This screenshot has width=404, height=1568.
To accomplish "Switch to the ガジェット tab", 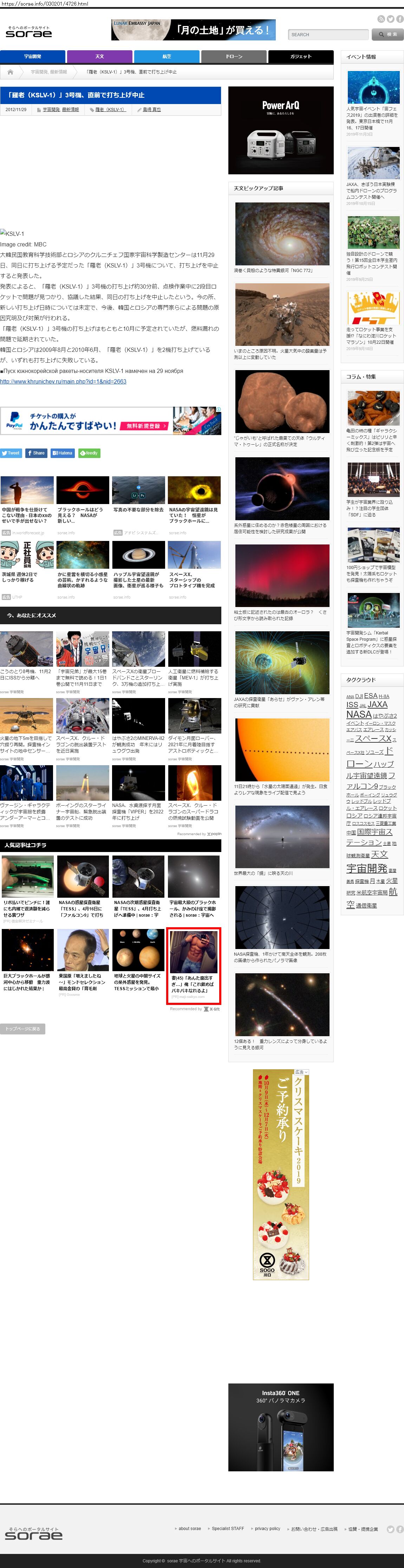I will [x=301, y=57].
